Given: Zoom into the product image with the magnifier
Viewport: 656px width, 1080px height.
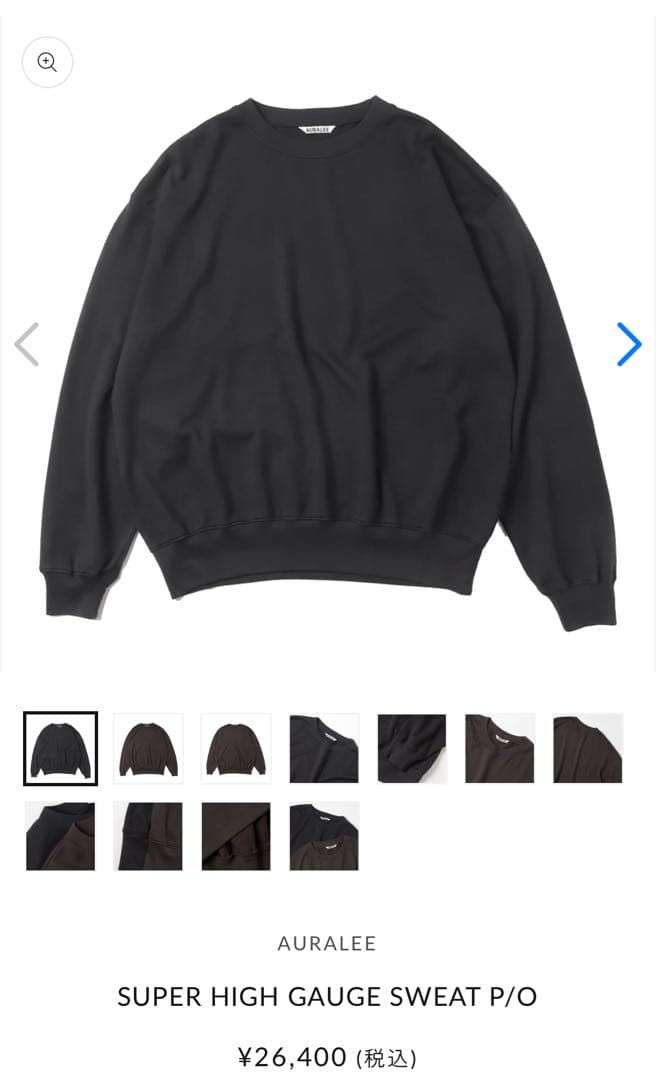Looking at the screenshot, I should click(x=47, y=62).
